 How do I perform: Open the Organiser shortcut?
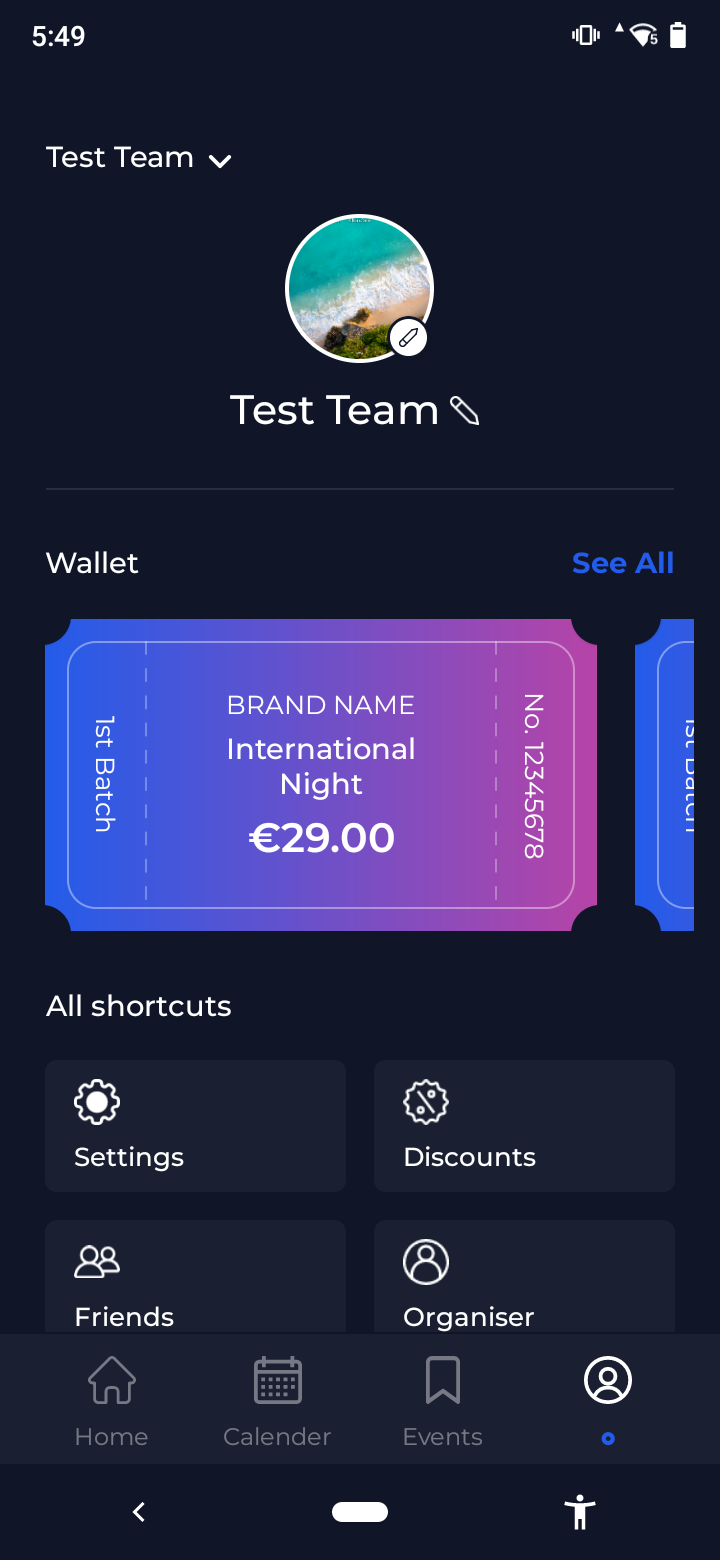pyautogui.click(x=524, y=1280)
